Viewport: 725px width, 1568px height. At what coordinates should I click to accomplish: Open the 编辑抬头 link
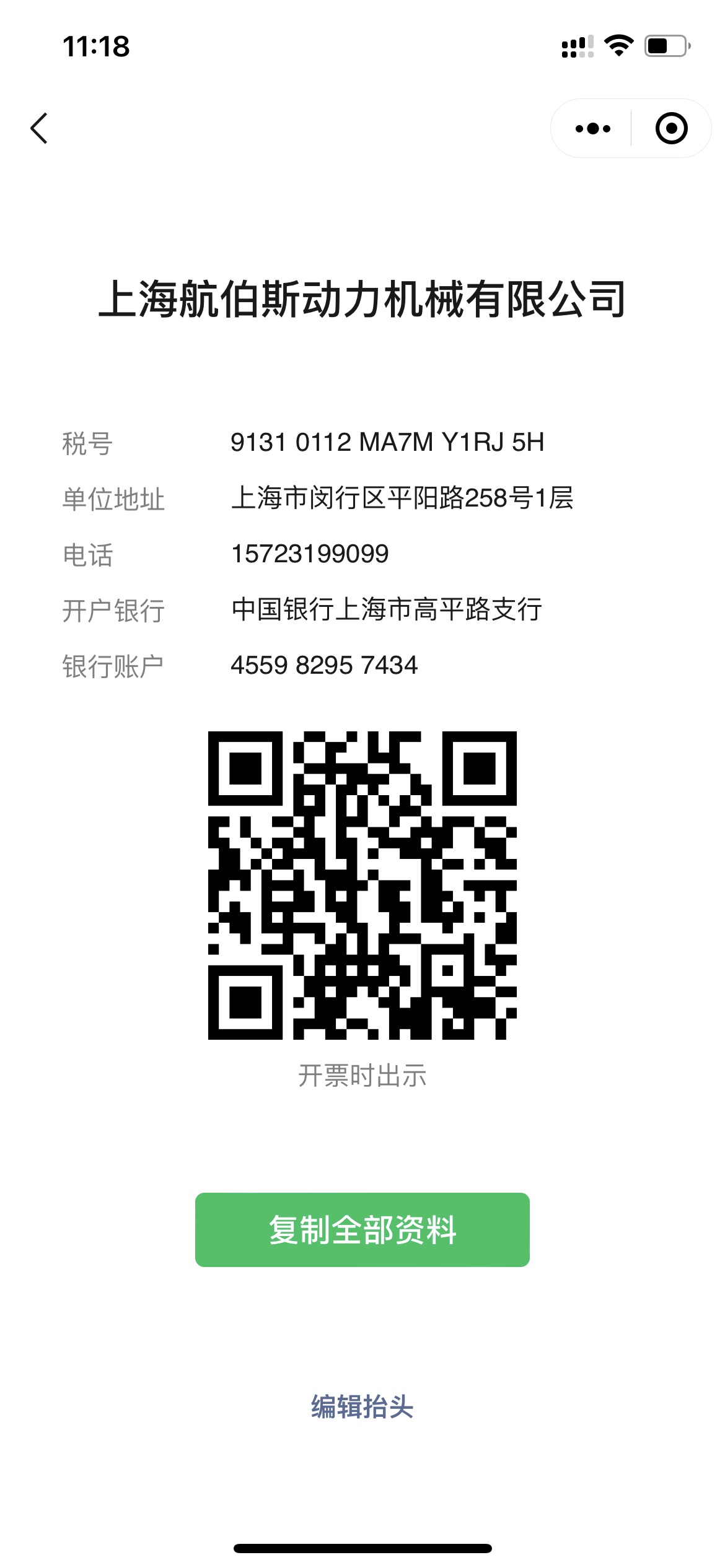[x=362, y=1406]
